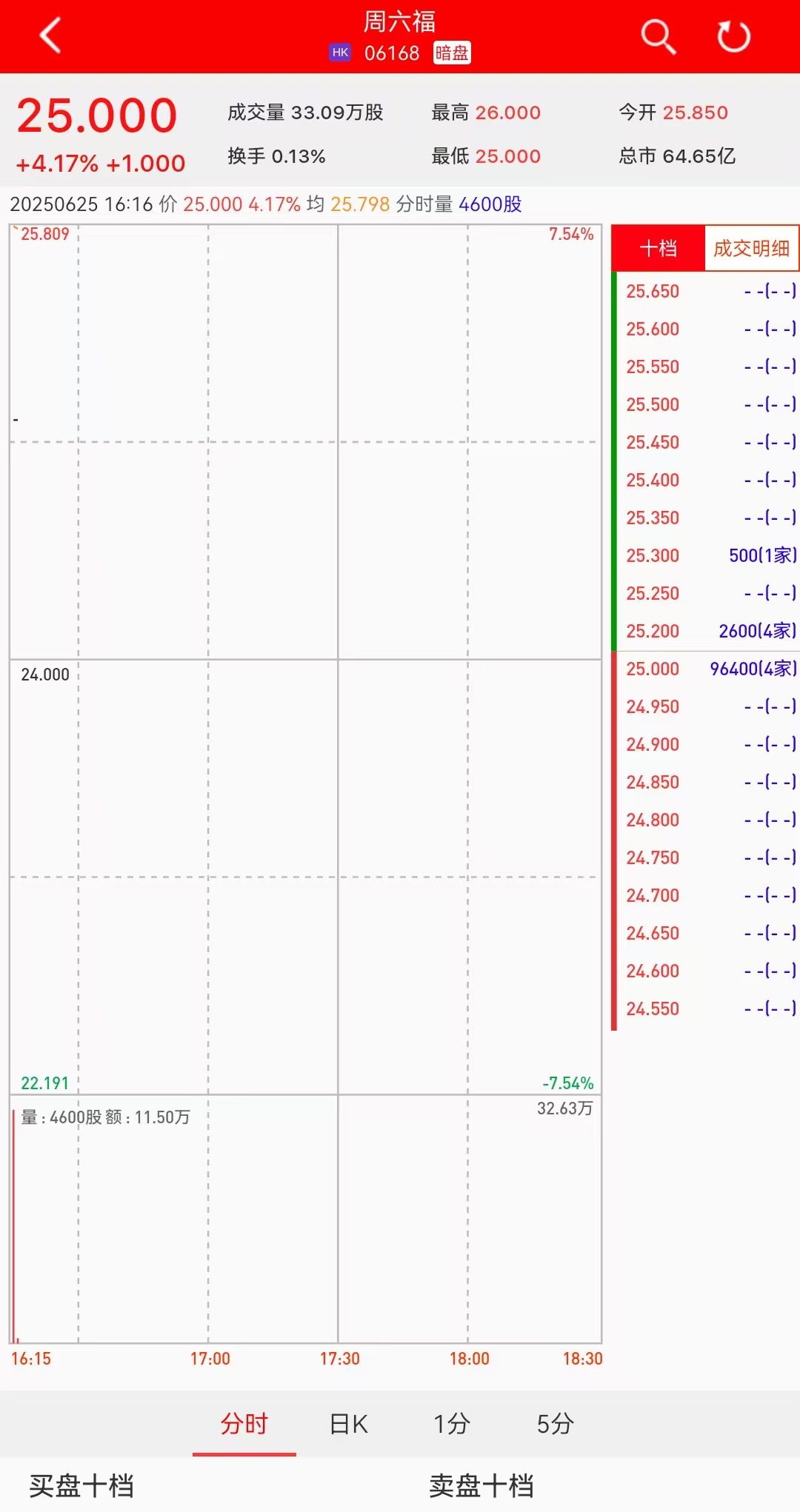The image size is (800, 1512).
Task: Switch to the 十档 tab
Action: tap(658, 248)
